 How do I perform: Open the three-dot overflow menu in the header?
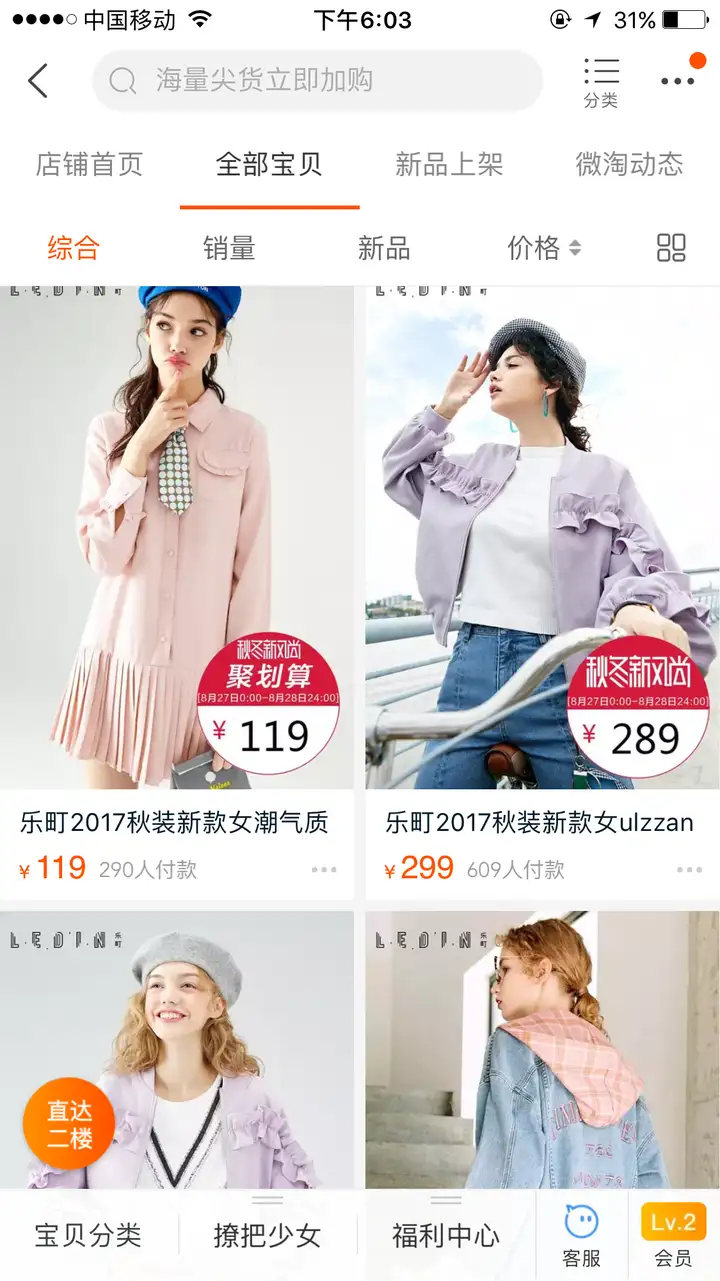pyautogui.click(x=677, y=81)
